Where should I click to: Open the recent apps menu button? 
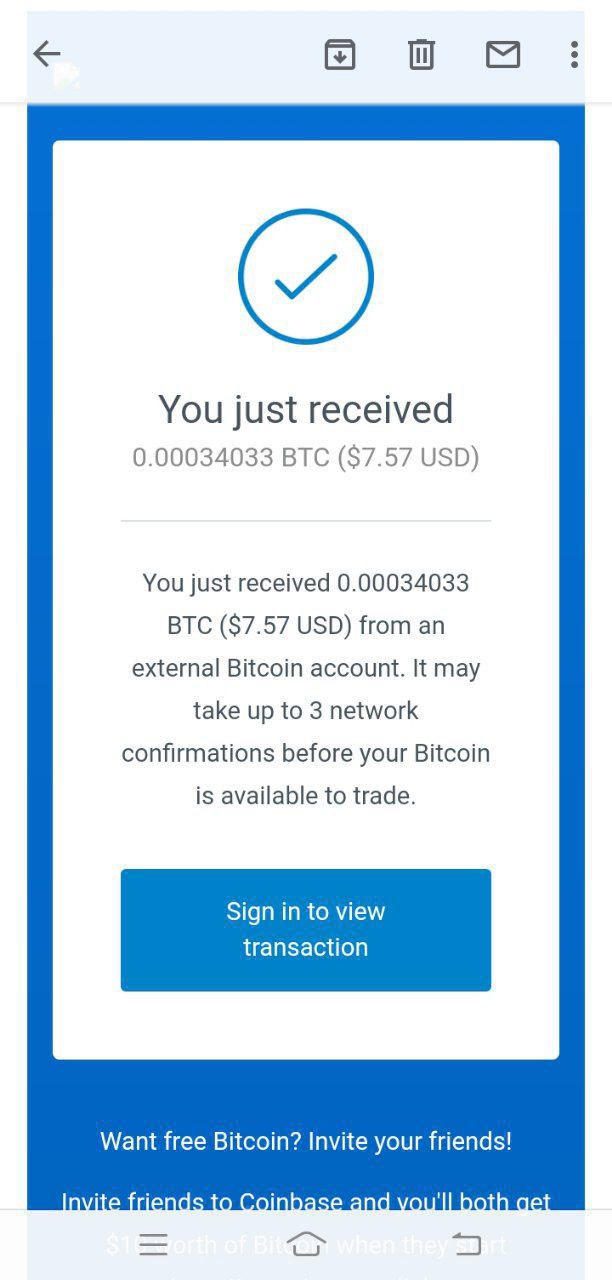point(153,1243)
